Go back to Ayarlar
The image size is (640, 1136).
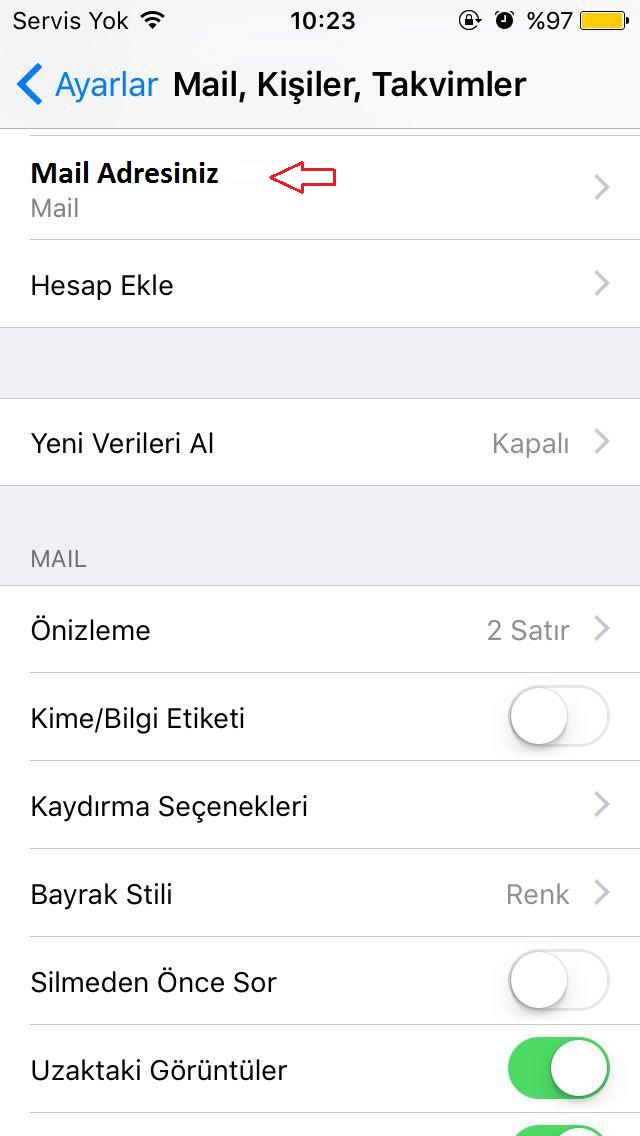tap(88, 85)
